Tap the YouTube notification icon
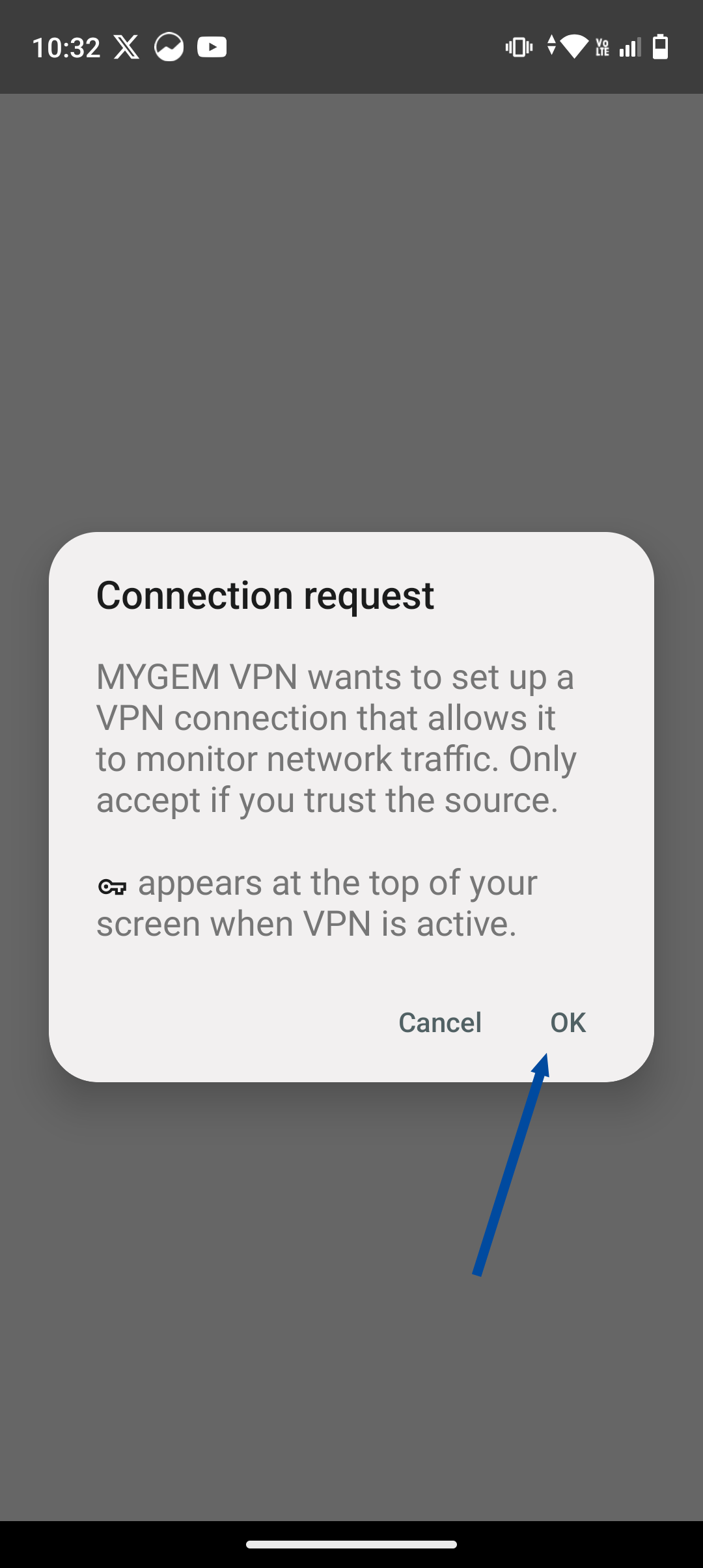 [x=212, y=47]
